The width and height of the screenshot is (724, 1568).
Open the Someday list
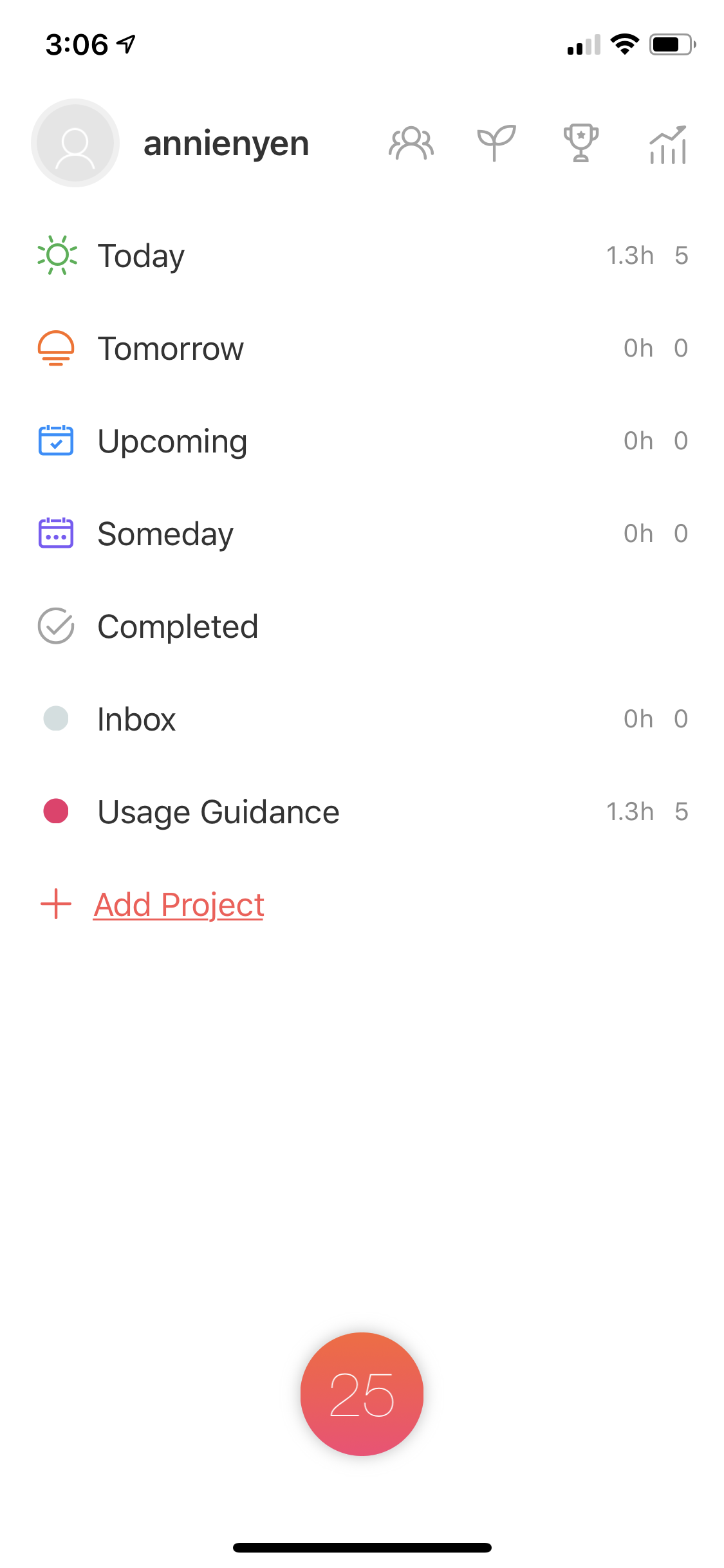(x=165, y=534)
